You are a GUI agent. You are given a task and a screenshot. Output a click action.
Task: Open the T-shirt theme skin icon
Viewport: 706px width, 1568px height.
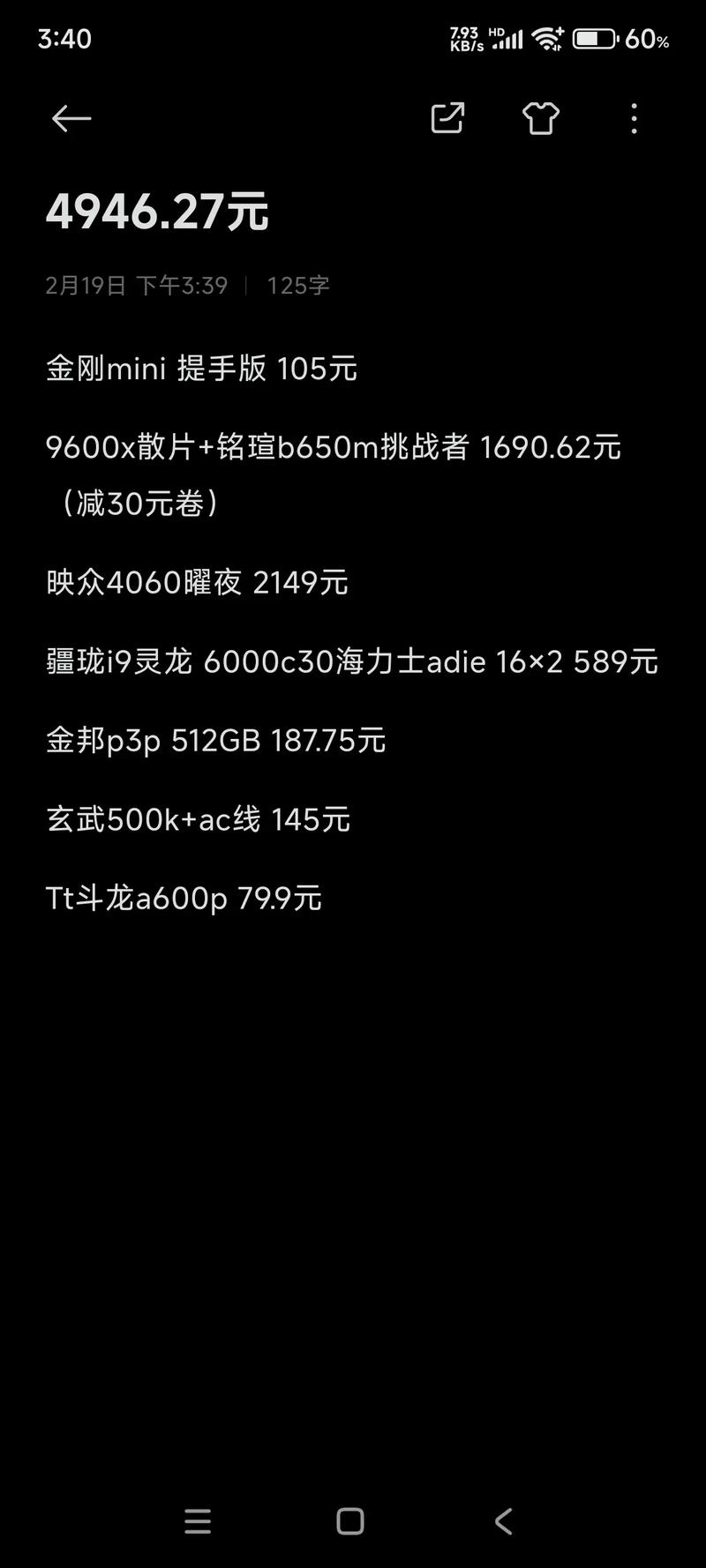click(x=541, y=118)
